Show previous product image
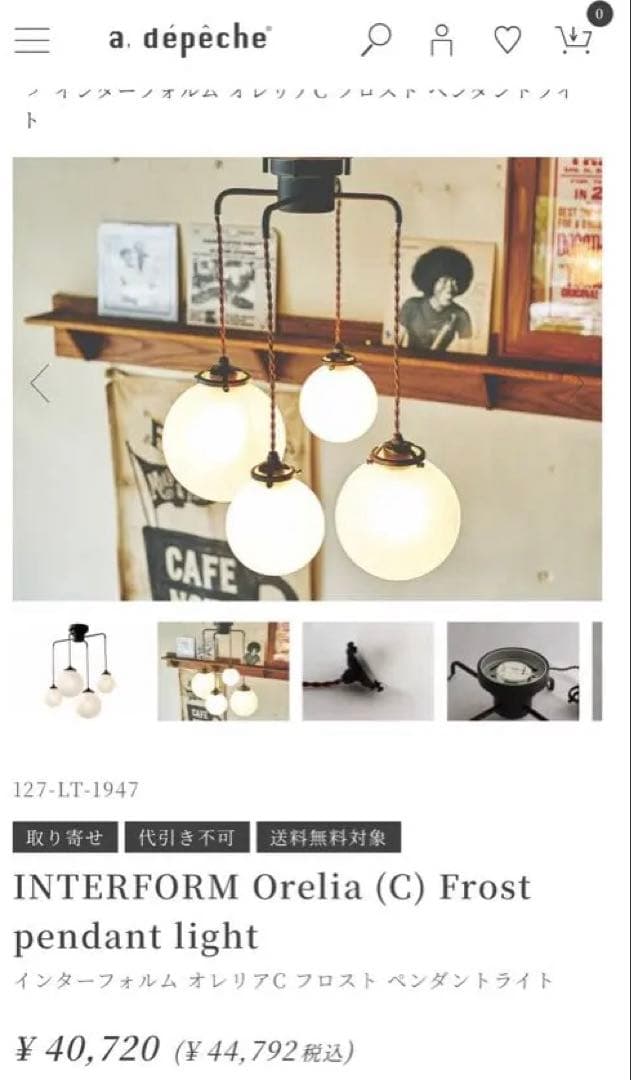Viewport: 631px width, 1080px height. [x=40, y=383]
